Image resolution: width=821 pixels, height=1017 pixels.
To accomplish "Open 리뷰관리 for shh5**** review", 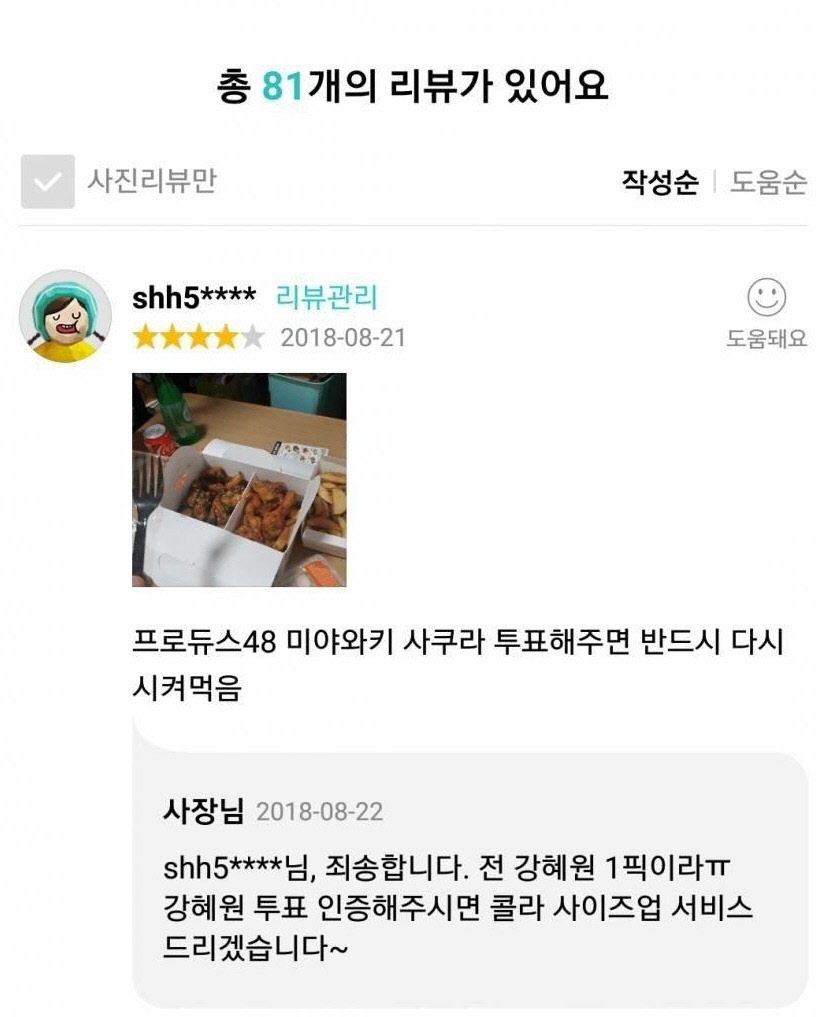I will 326,298.
